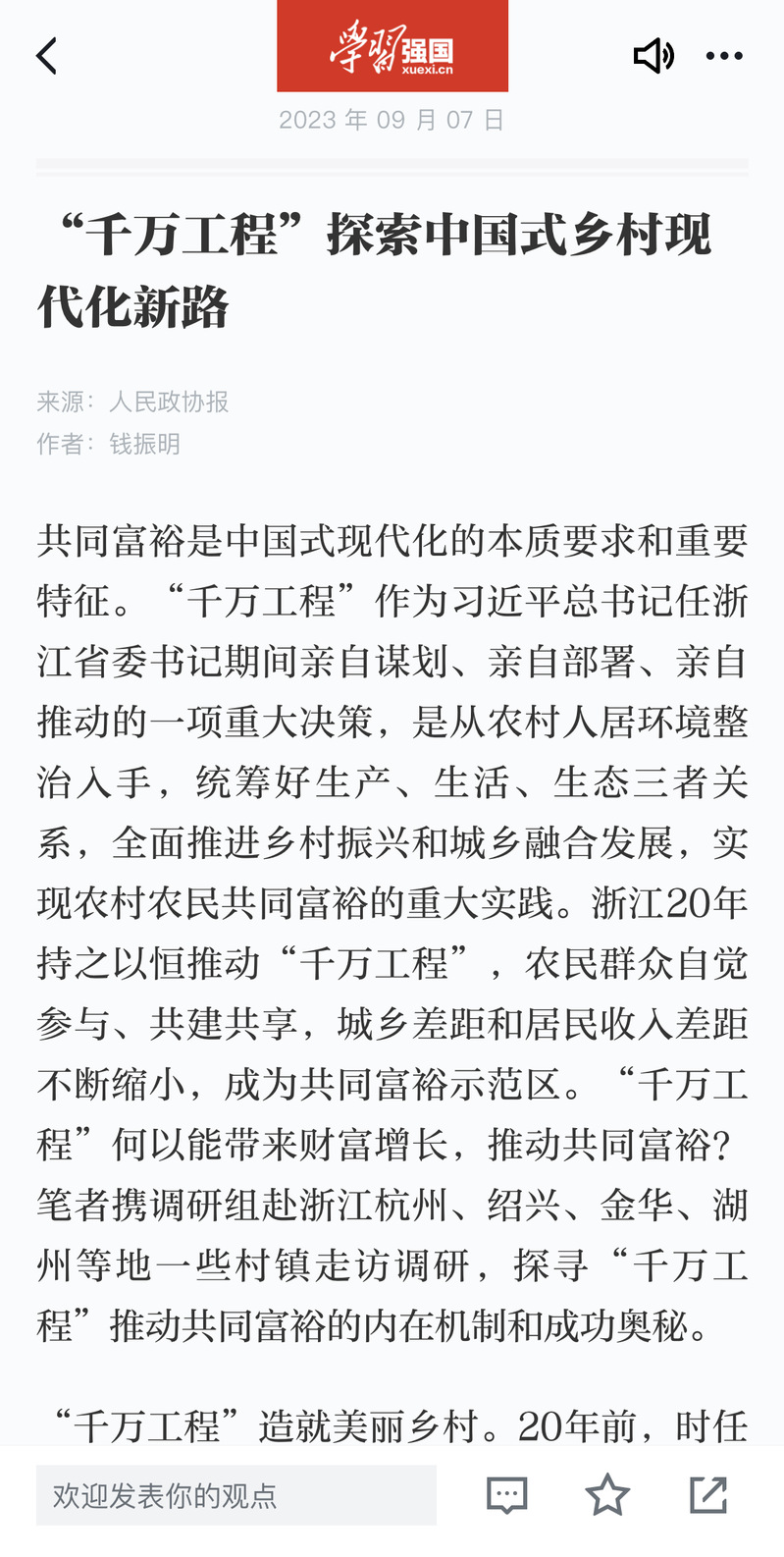Share the article via share icon

[708, 1495]
